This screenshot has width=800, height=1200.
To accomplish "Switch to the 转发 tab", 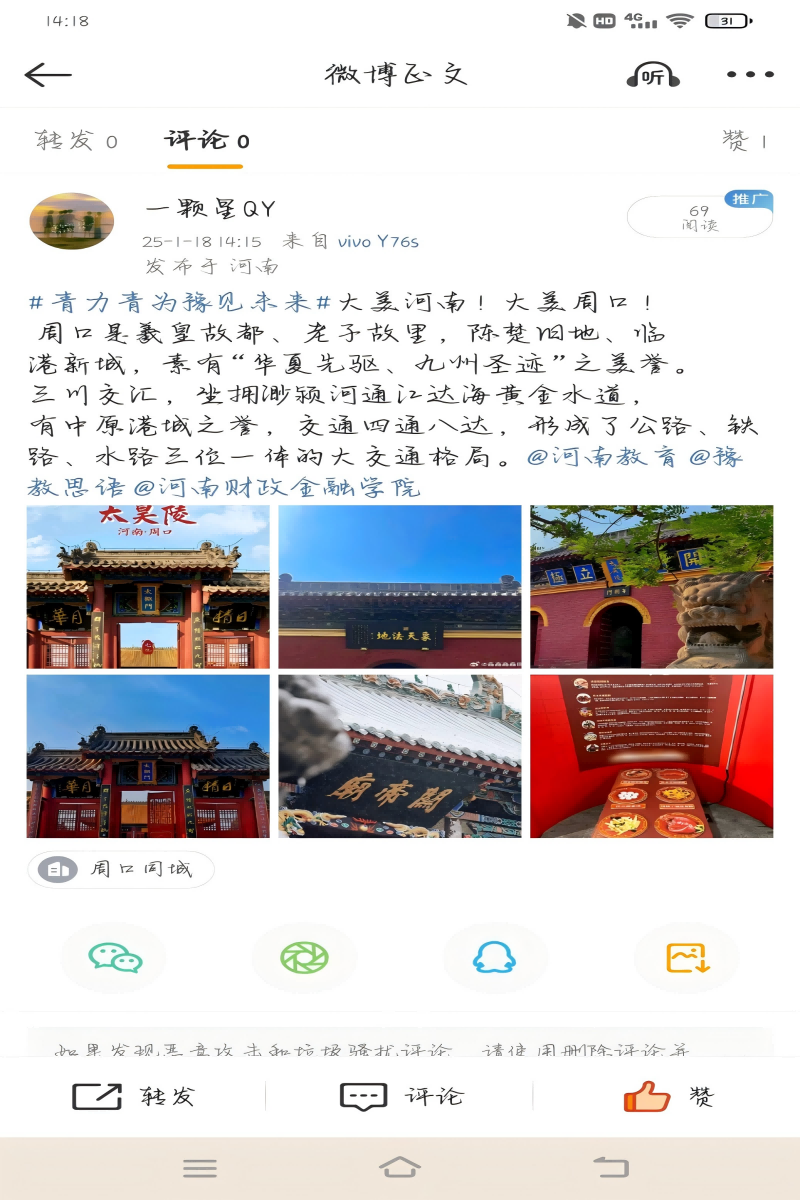I will pyautogui.click(x=77, y=141).
